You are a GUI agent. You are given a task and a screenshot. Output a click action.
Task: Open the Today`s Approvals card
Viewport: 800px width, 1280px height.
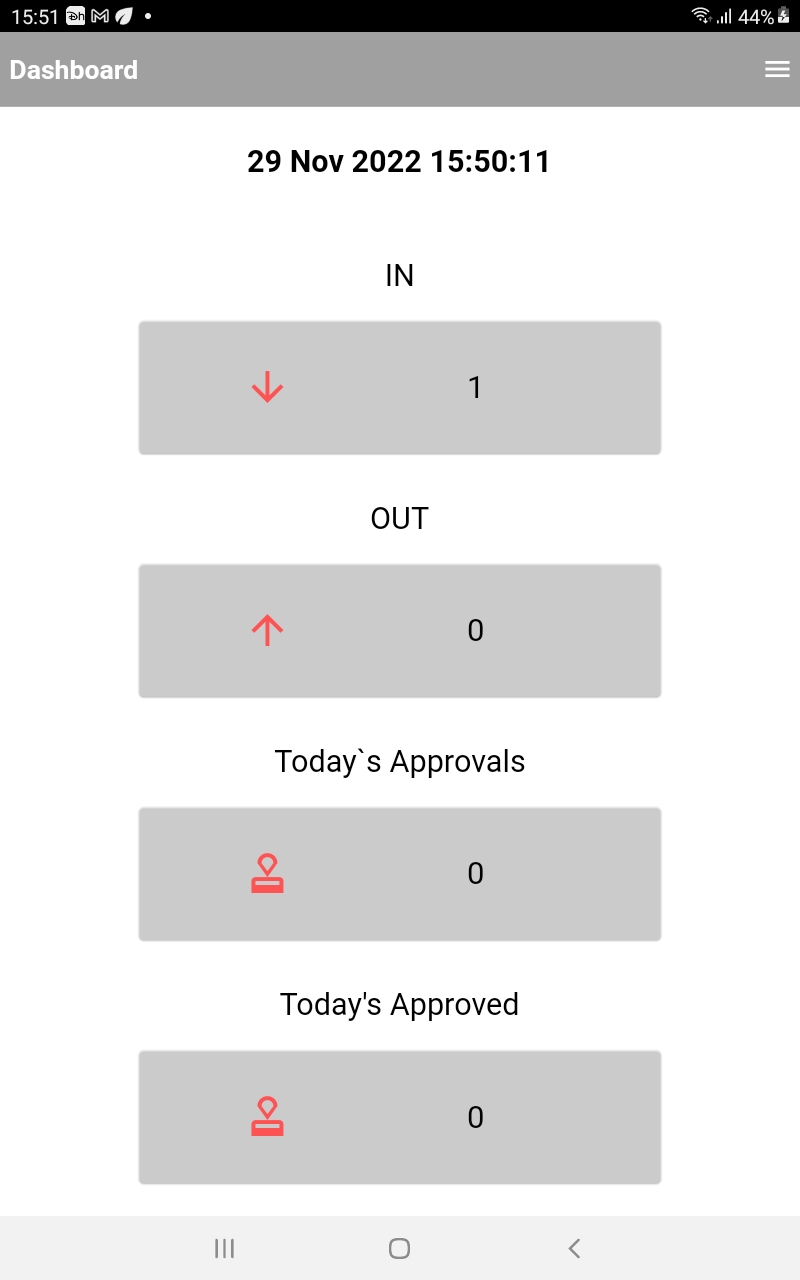click(x=400, y=874)
